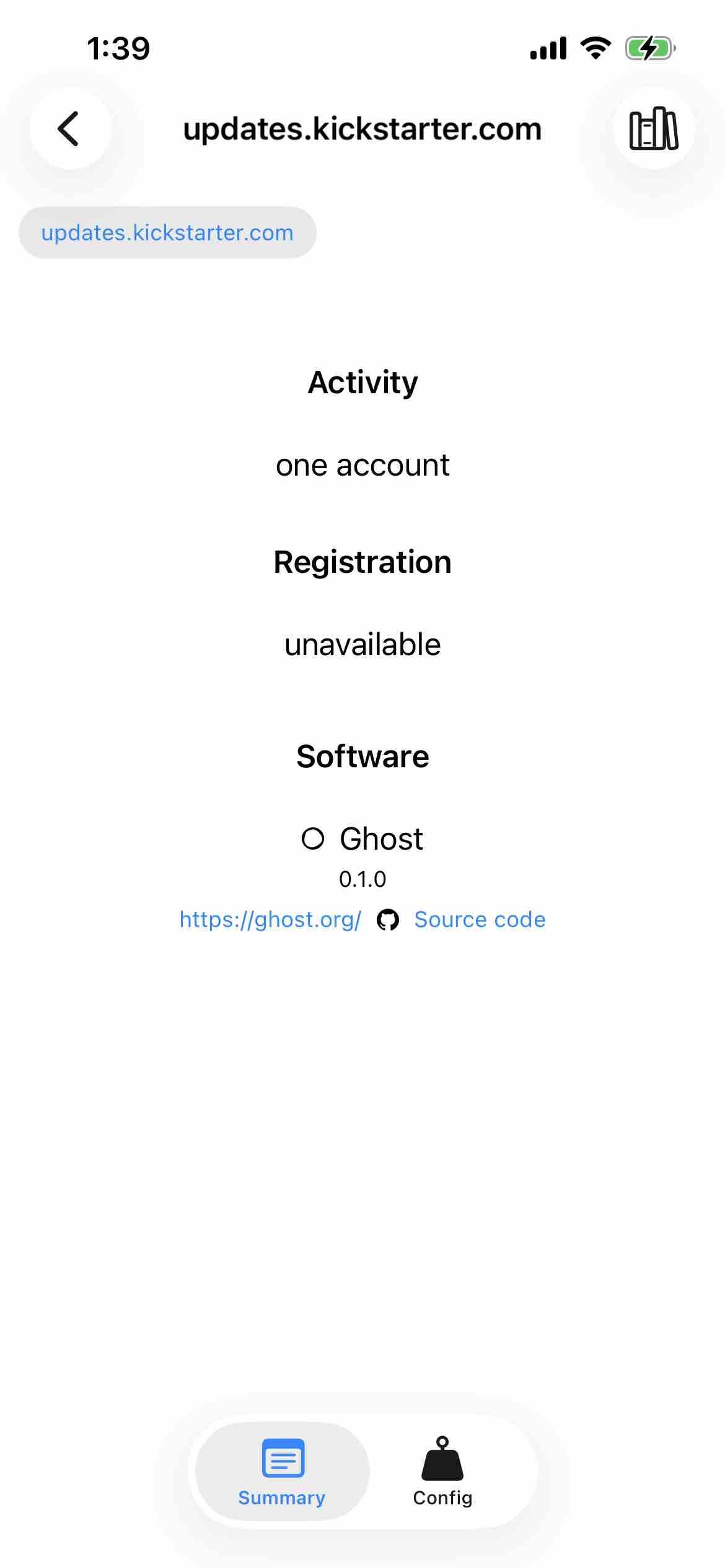Open the https://ghost.org/ link
Image resolution: width=725 pixels, height=1568 pixels.
(x=270, y=920)
